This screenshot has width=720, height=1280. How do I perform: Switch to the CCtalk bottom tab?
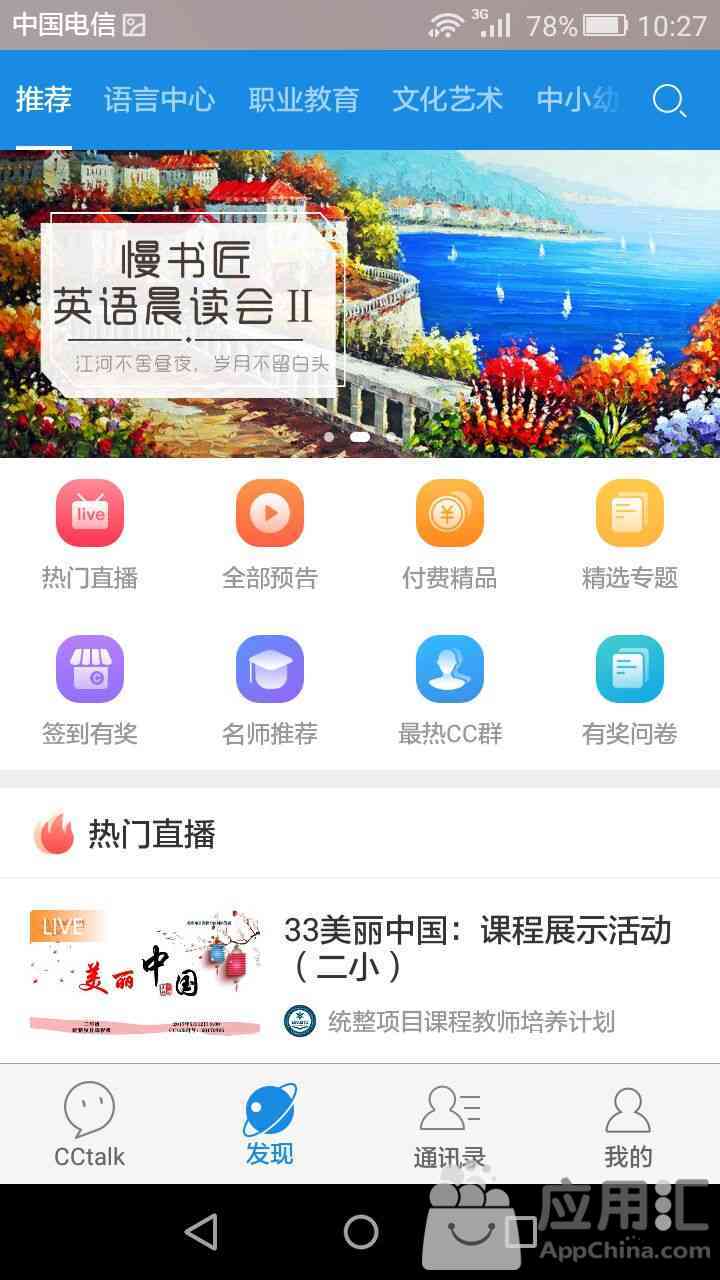click(90, 1125)
